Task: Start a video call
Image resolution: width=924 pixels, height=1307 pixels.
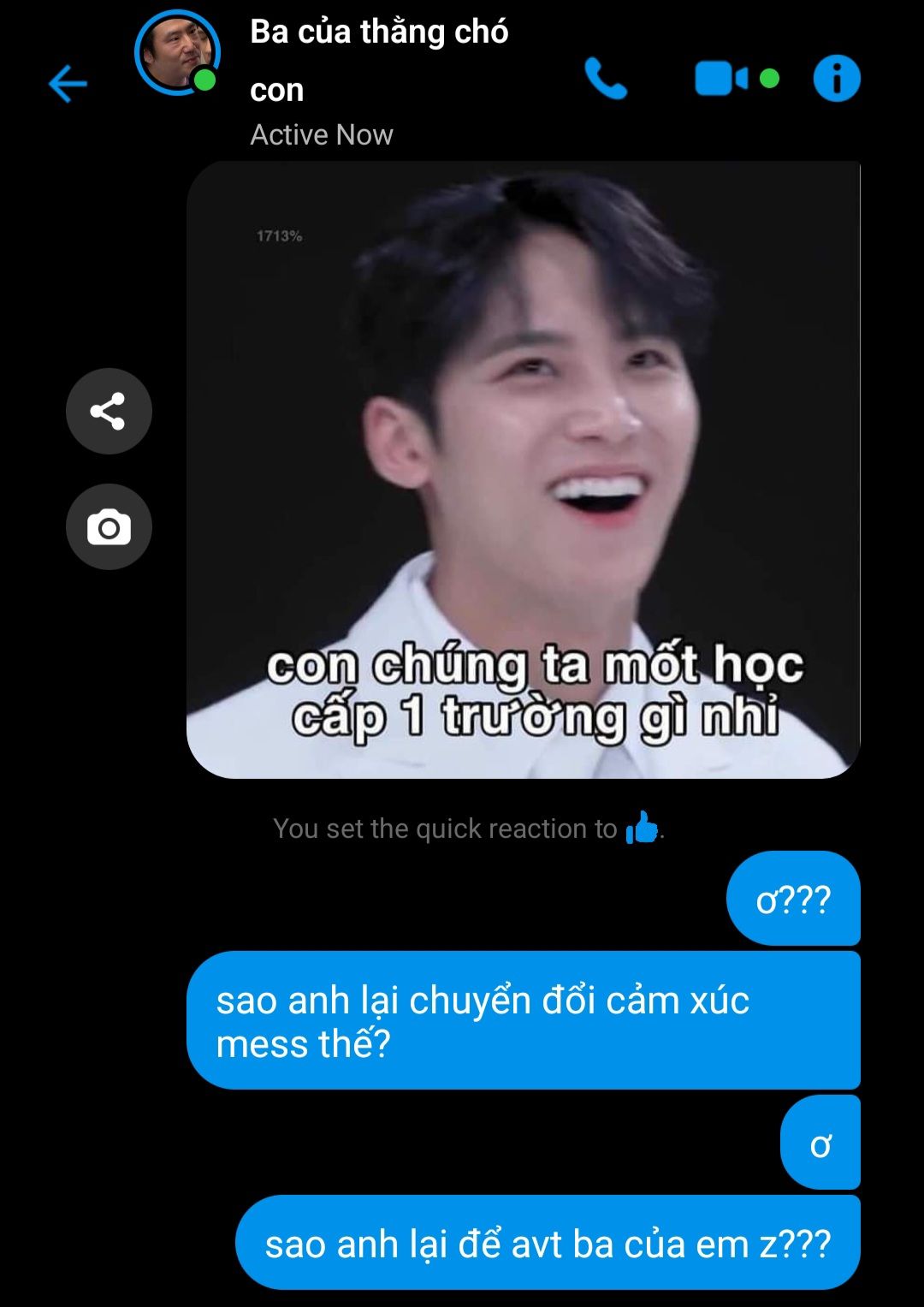Action: tap(720, 80)
